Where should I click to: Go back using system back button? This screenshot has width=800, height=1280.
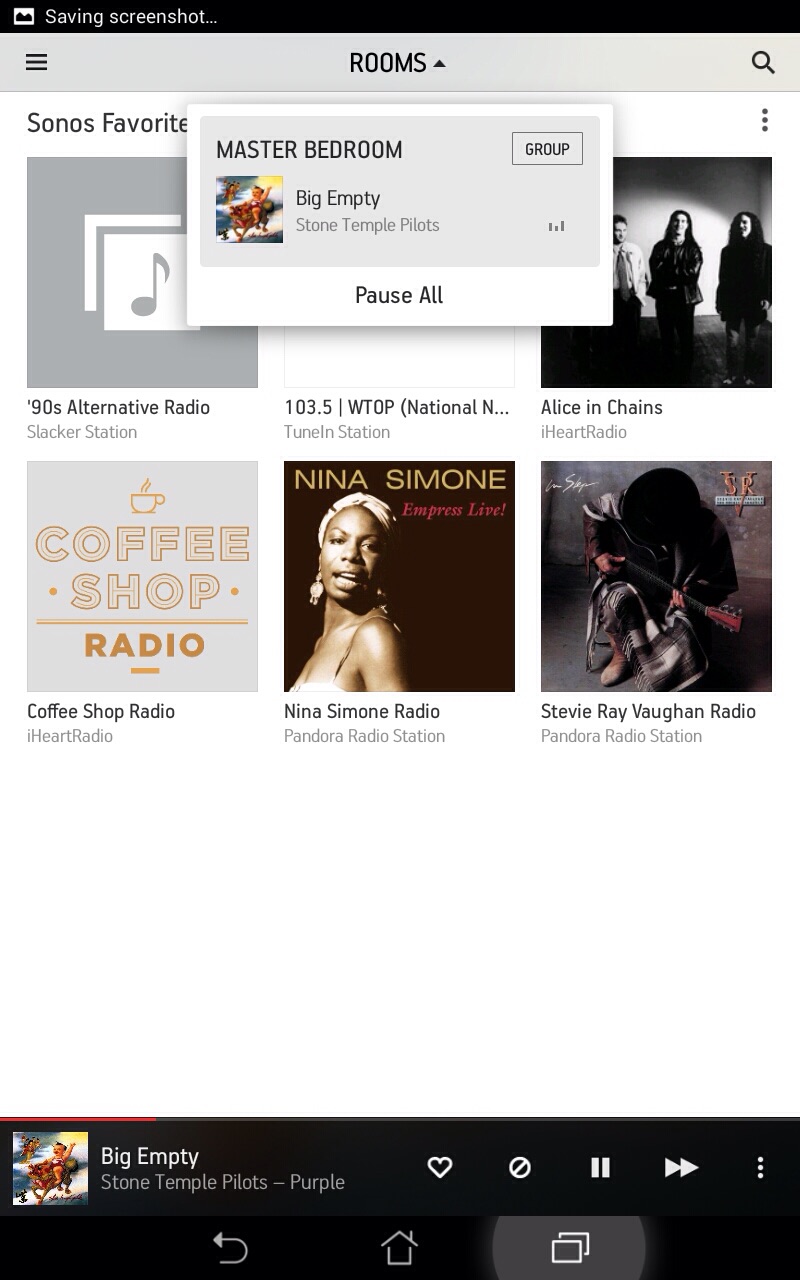pyautogui.click(x=230, y=1247)
